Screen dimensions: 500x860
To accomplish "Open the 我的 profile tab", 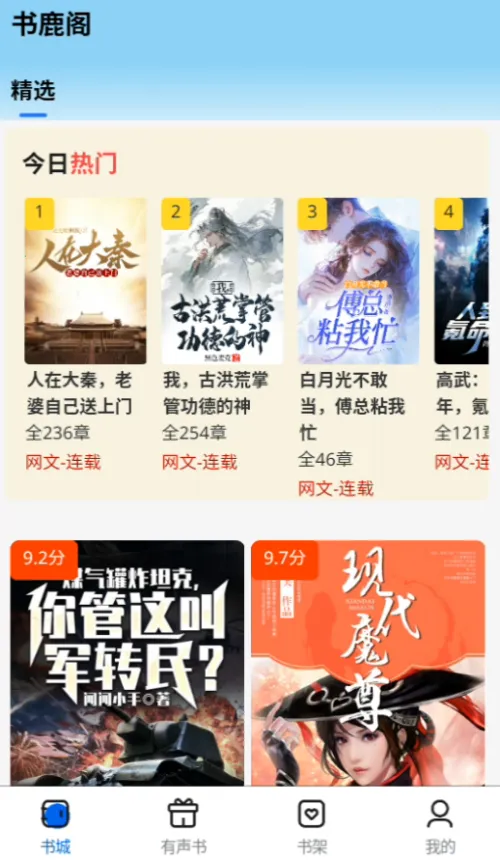I will click(440, 827).
